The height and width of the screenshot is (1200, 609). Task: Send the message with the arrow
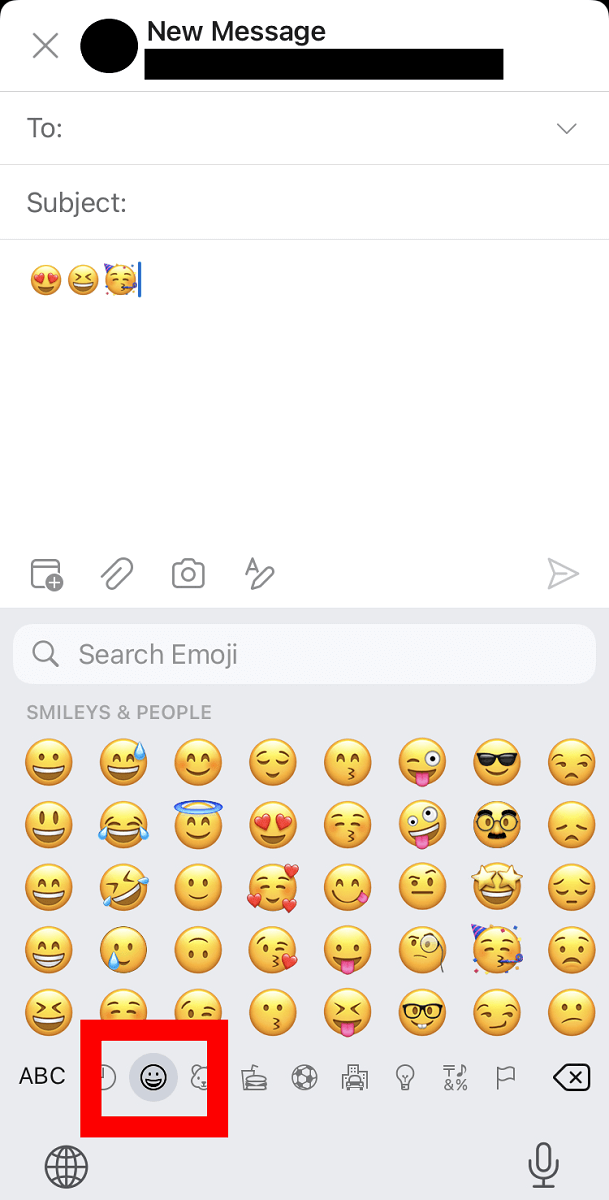pos(563,574)
